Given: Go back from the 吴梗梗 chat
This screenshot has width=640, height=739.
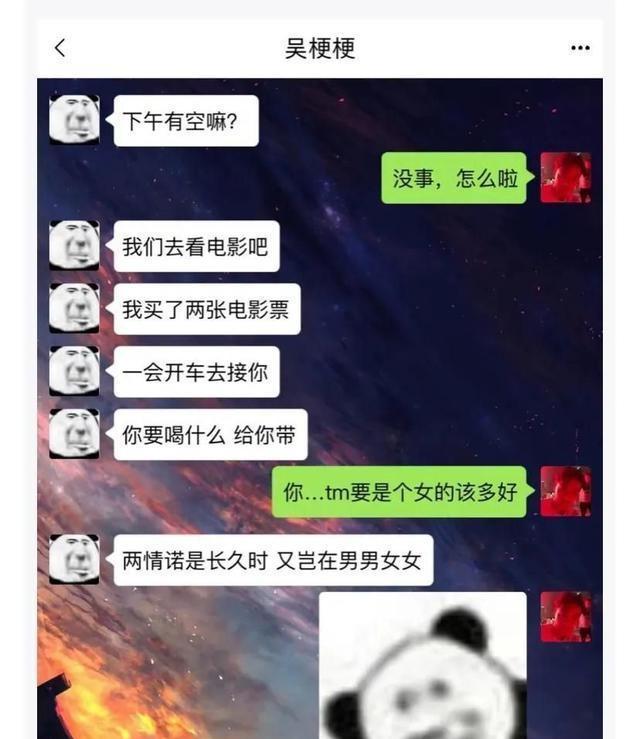Looking at the screenshot, I should (60, 48).
